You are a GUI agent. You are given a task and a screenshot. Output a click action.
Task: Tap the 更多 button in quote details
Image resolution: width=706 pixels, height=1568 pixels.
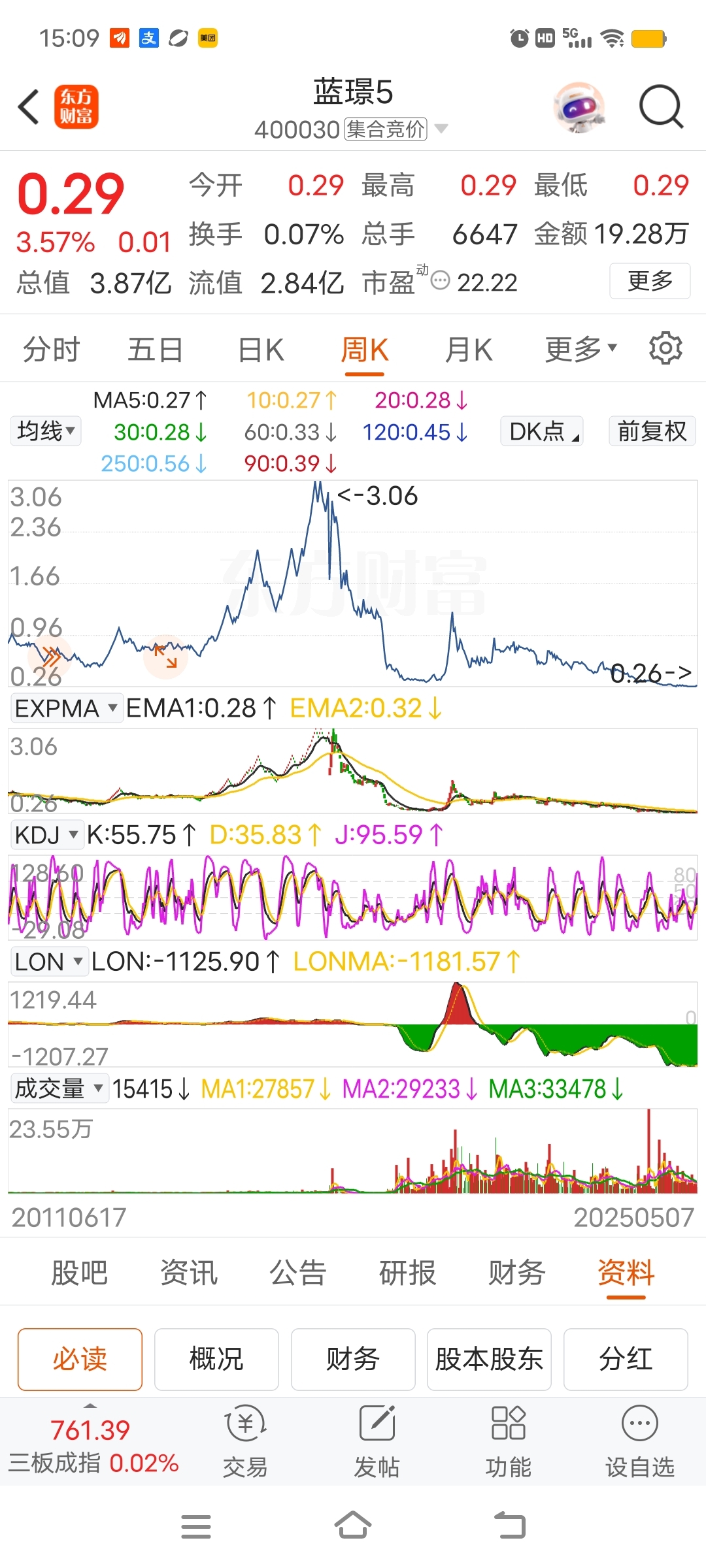(649, 281)
